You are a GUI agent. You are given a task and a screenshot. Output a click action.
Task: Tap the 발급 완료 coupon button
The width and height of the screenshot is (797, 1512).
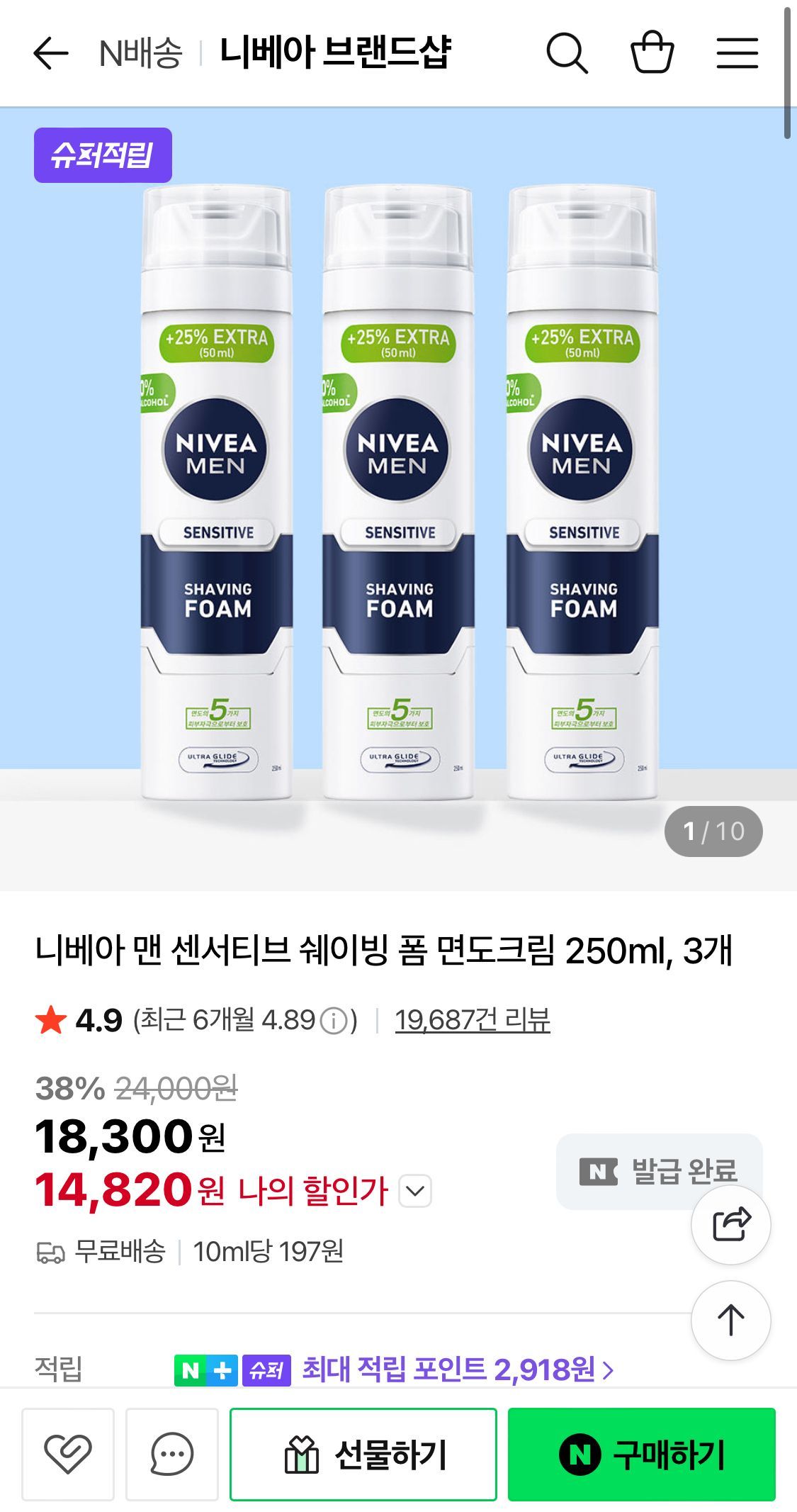pyautogui.click(x=659, y=1171)
